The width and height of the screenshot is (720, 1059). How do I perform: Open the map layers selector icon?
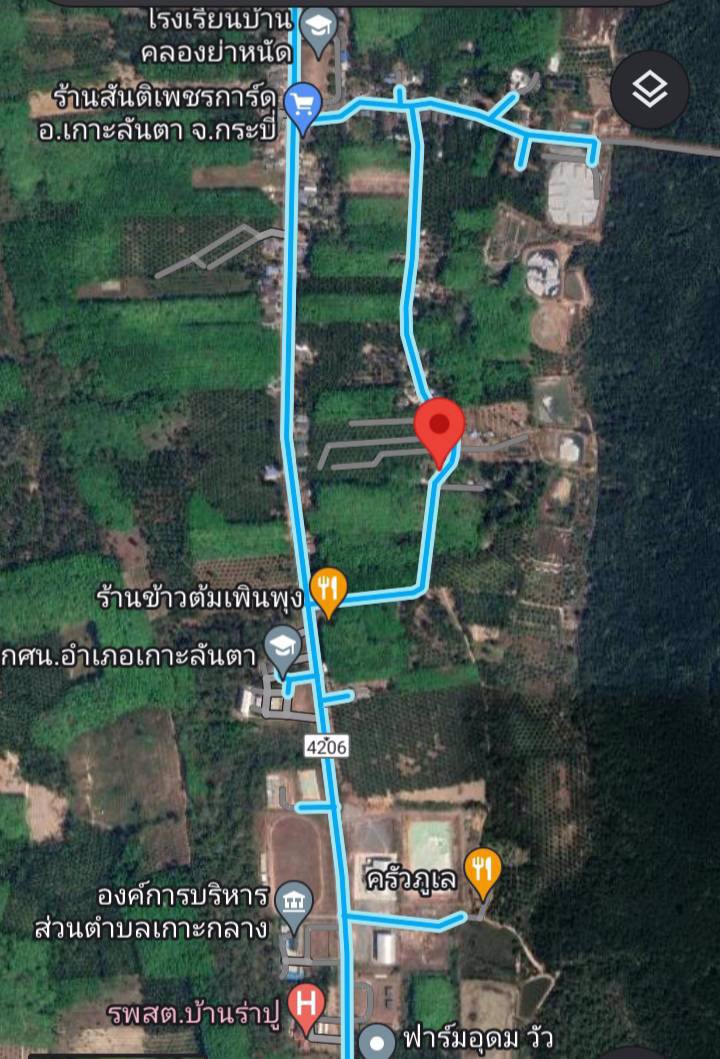pyautogui.click(x=651, y=89)
